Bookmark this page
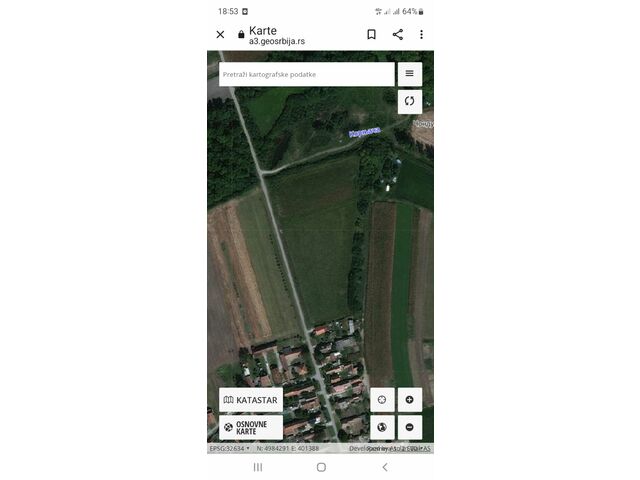This screenshot has width=640, height=480. click(371, 34)
